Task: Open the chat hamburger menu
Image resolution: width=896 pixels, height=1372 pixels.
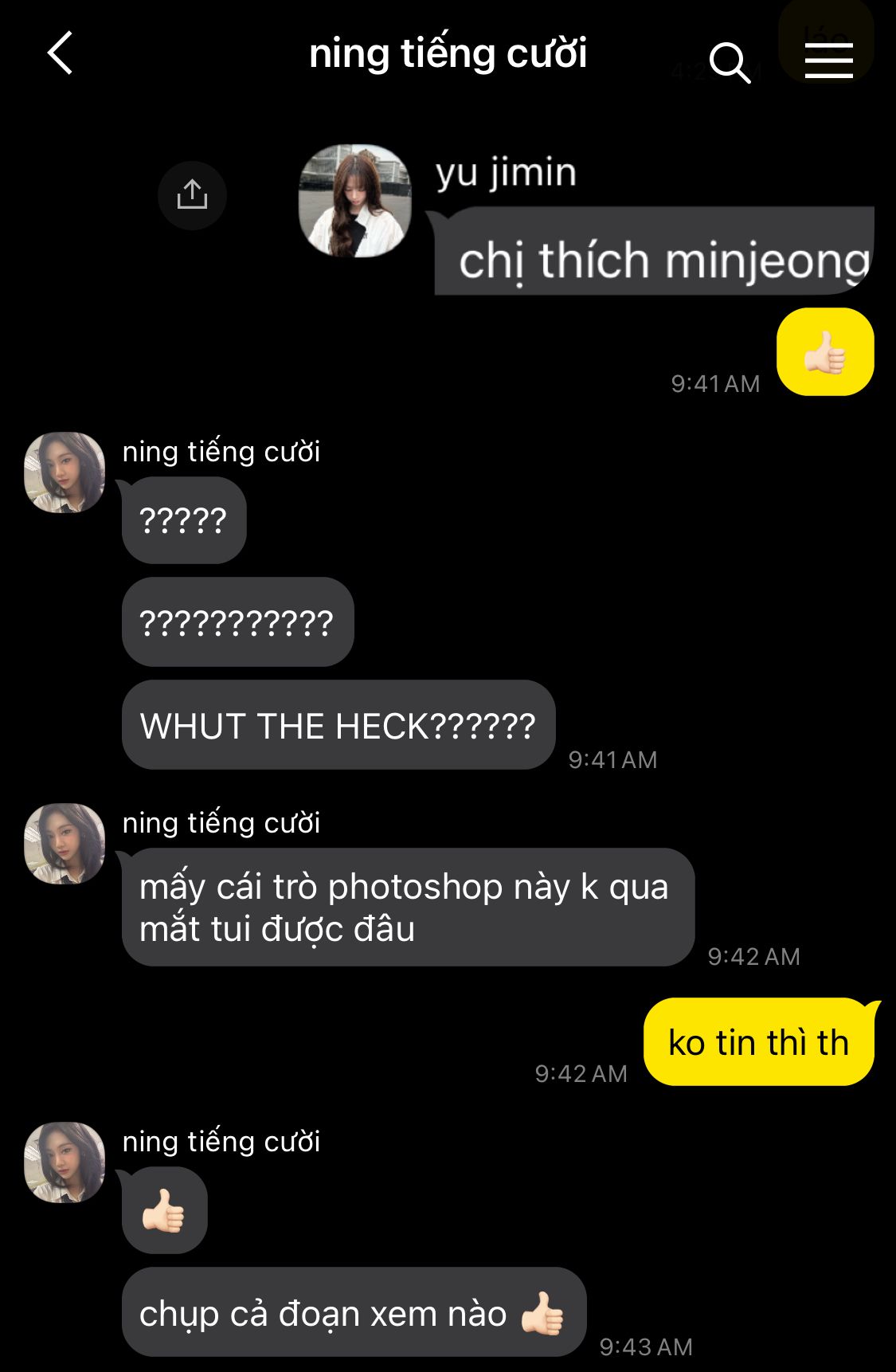Action: (x=828, y=61)
